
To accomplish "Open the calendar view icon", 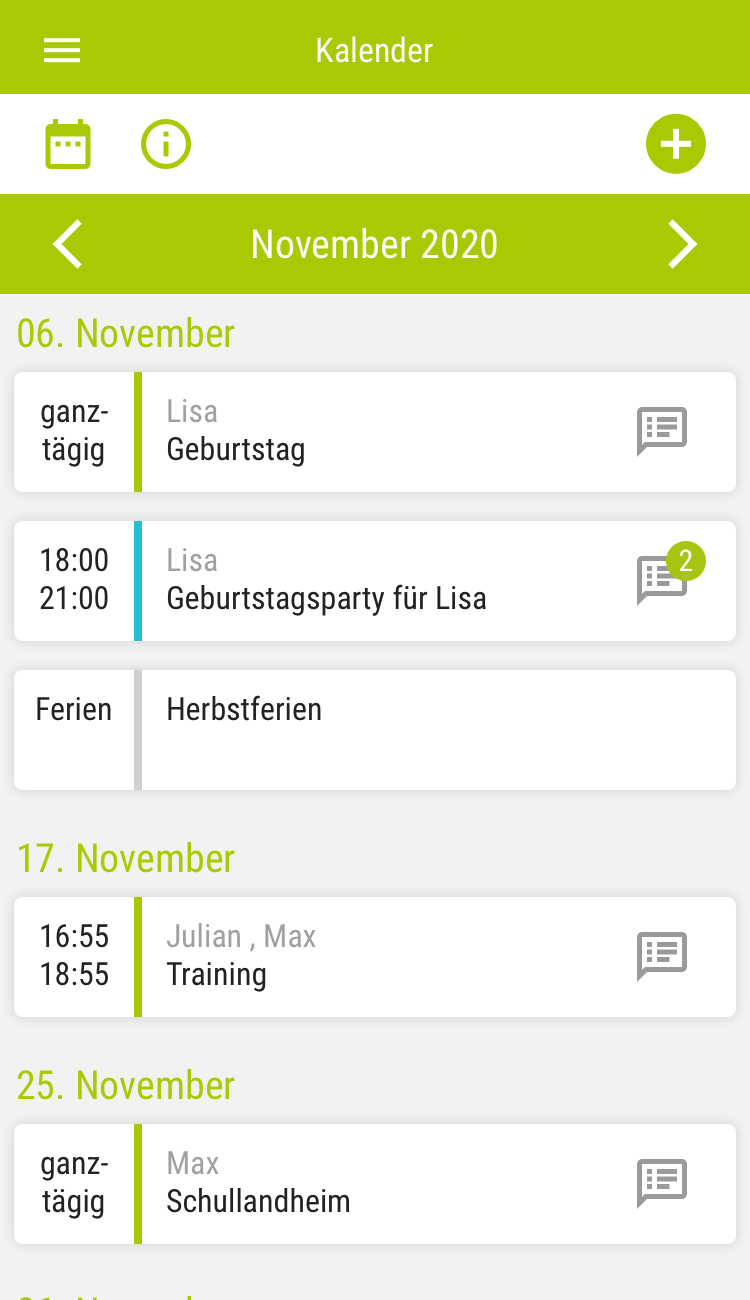I will pos(68,144).
